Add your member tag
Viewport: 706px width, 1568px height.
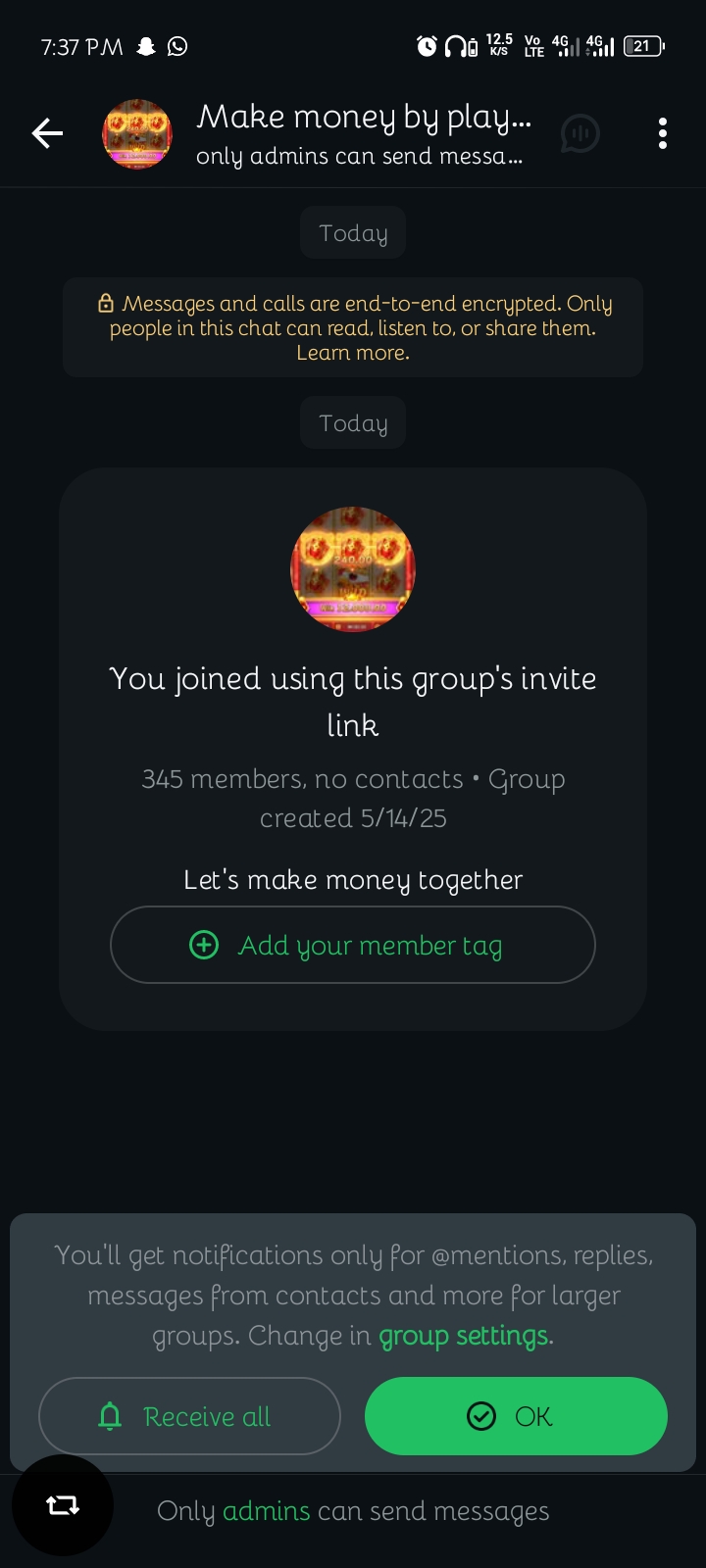(x=353, y=945)
